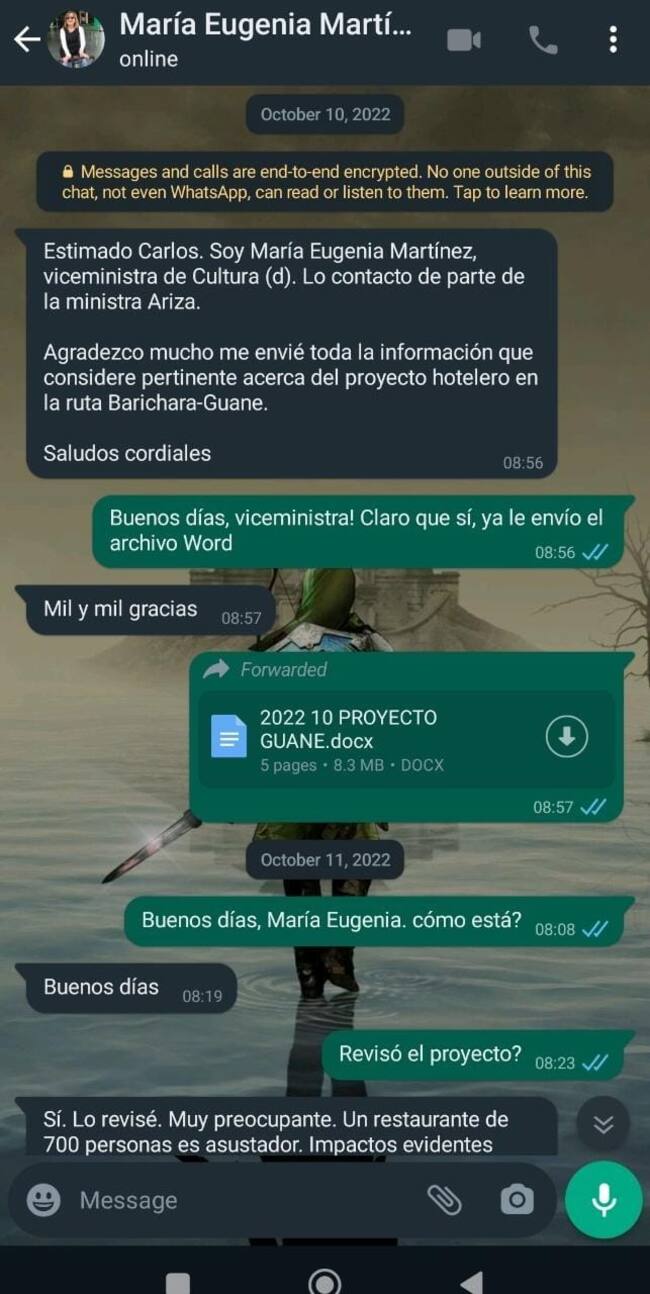Tap the end-to-end encryption notice
The image size is (650, 1294).
(x=325, y=182)
